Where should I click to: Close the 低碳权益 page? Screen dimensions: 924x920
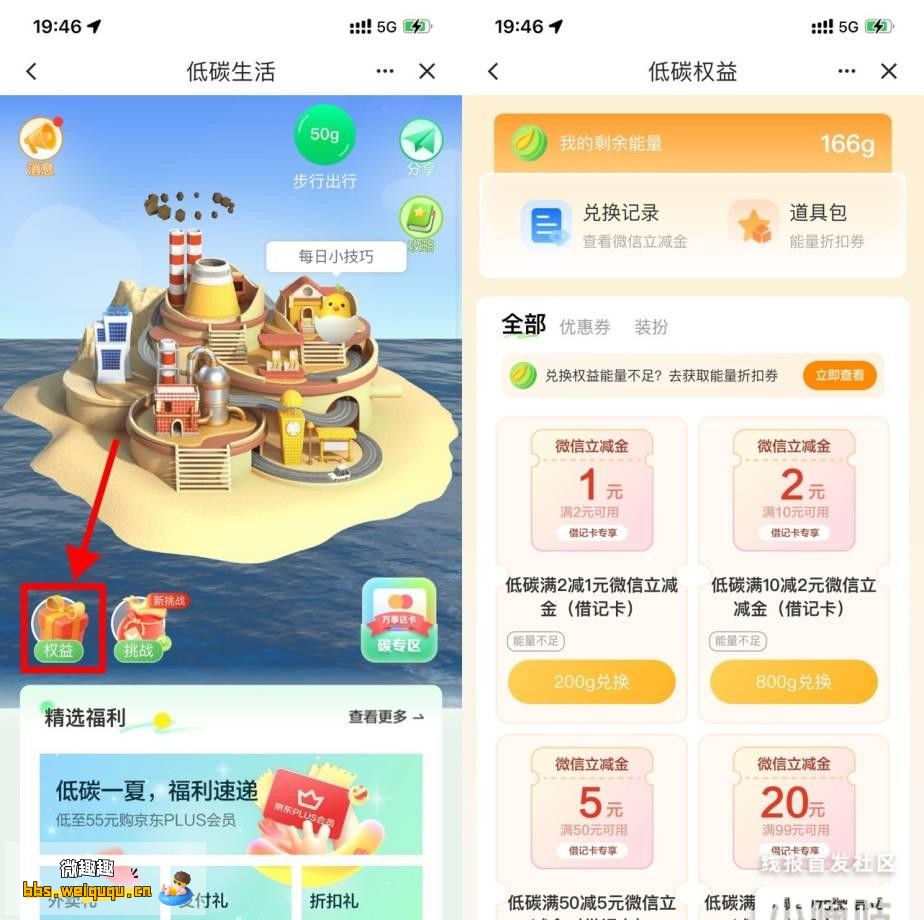pyautogui.click(x=888, y=71)
